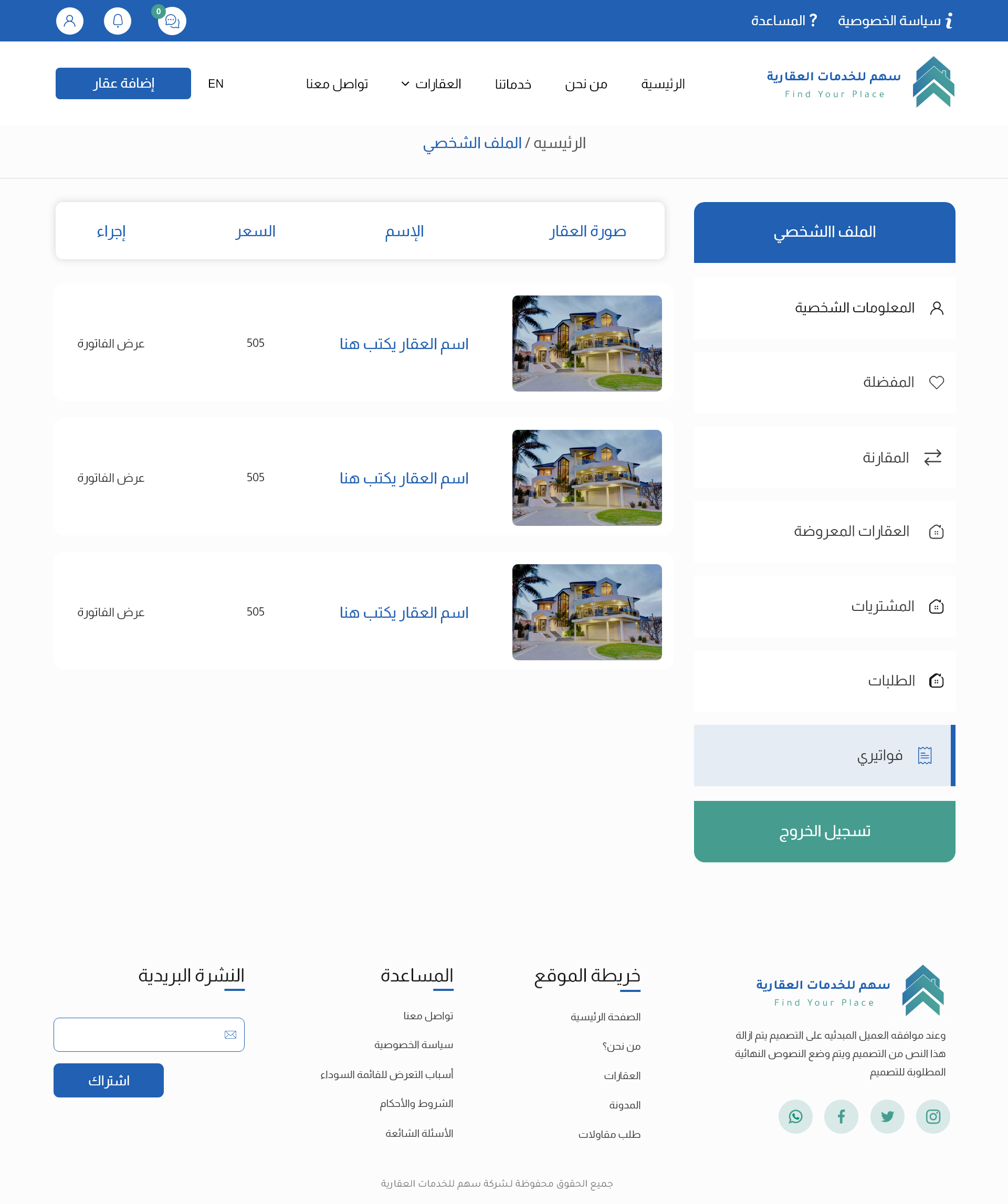1008x1204 pixels.
Task: Open المفضلة in the sidebar
Action: pos(888,383)
